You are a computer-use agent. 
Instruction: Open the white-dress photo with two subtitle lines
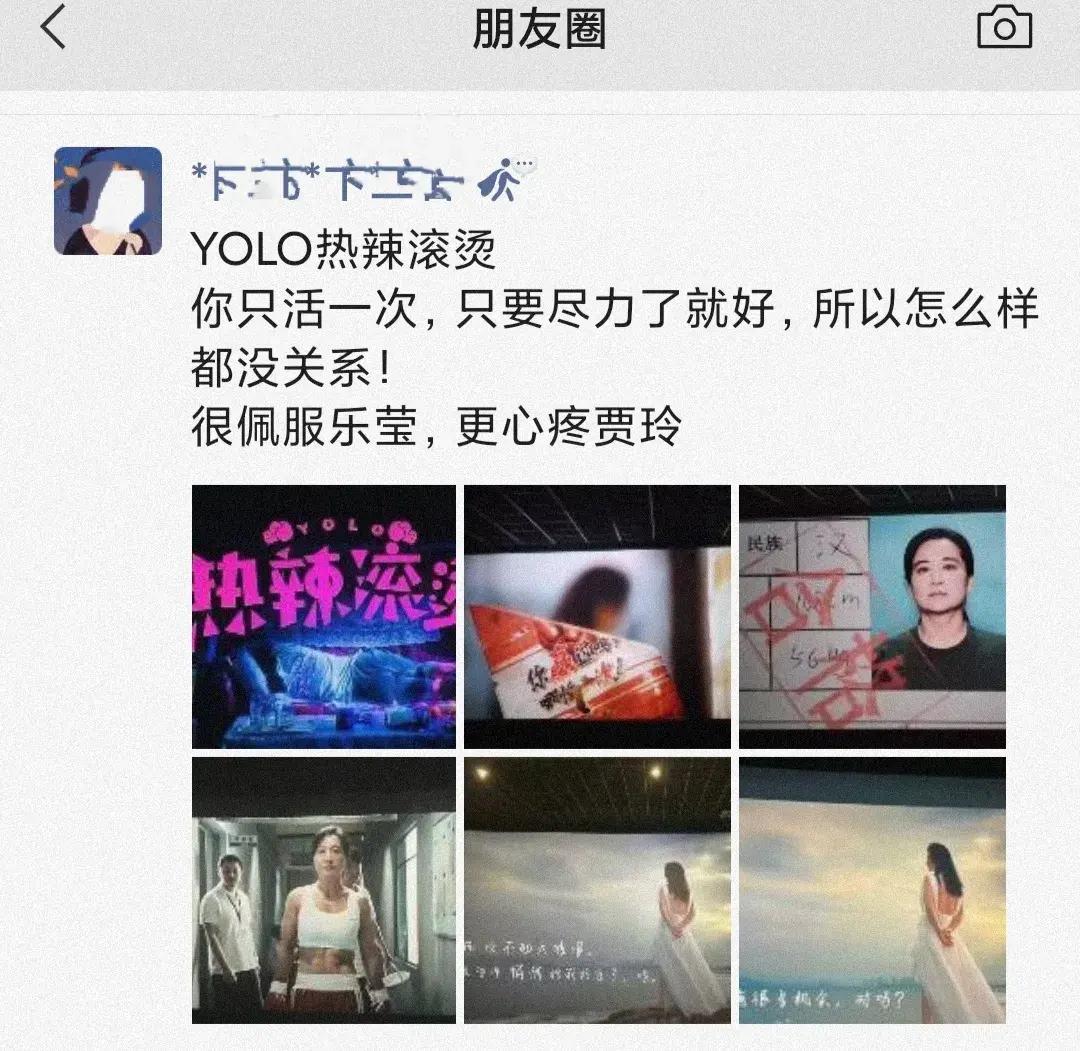pos(597,890)
